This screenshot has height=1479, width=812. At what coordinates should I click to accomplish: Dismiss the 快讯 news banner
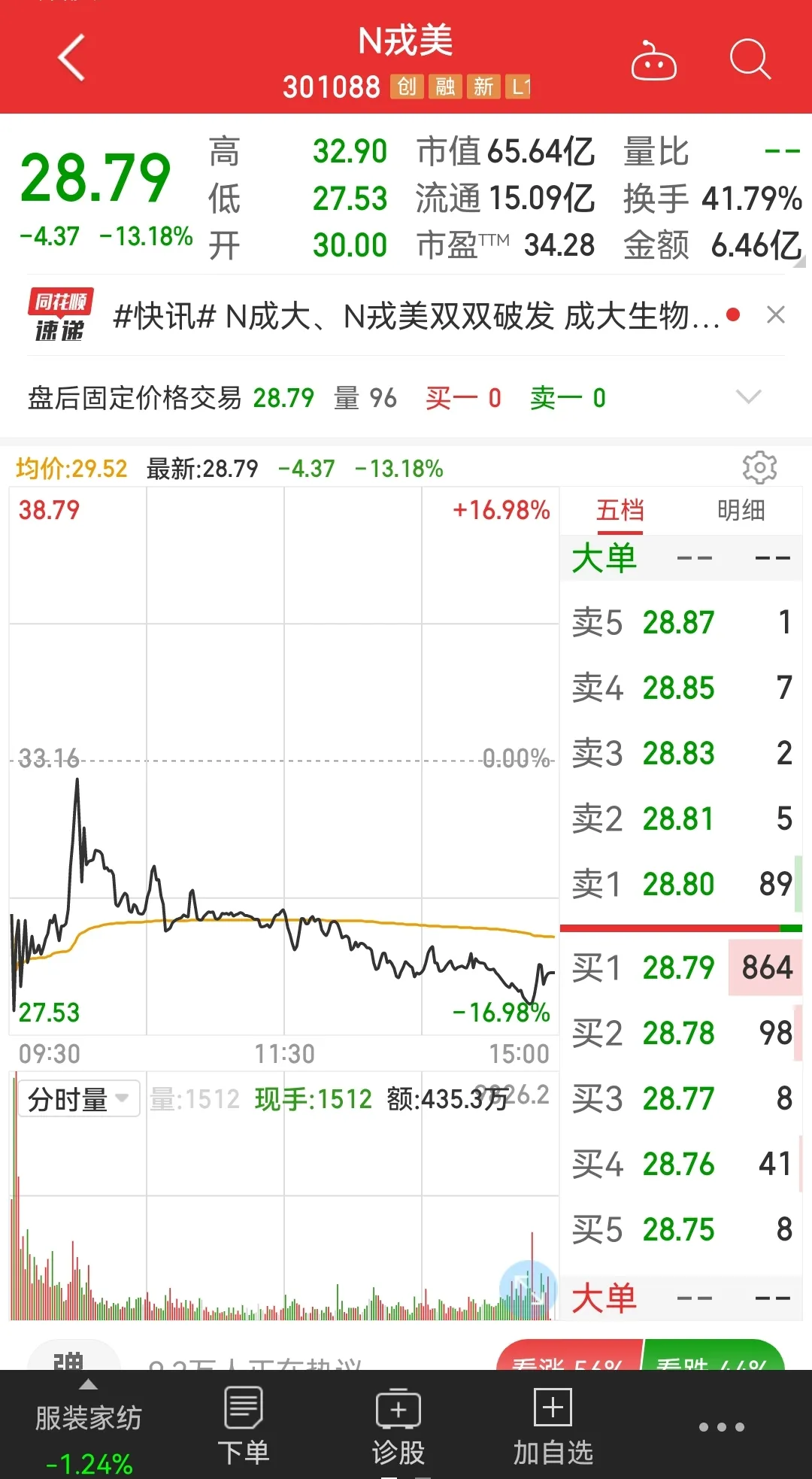[776, 314]
